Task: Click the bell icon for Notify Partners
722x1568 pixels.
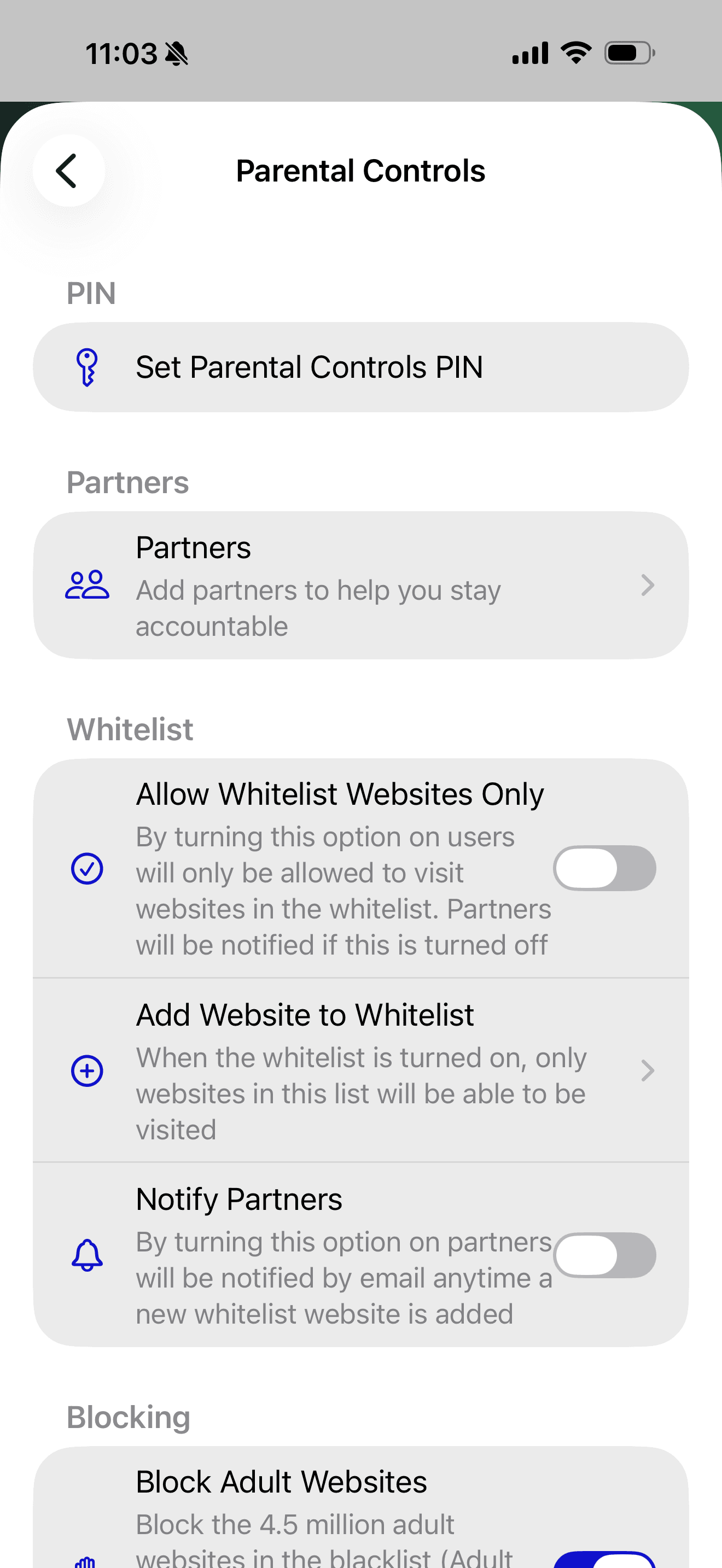Action: [87, 1255]
